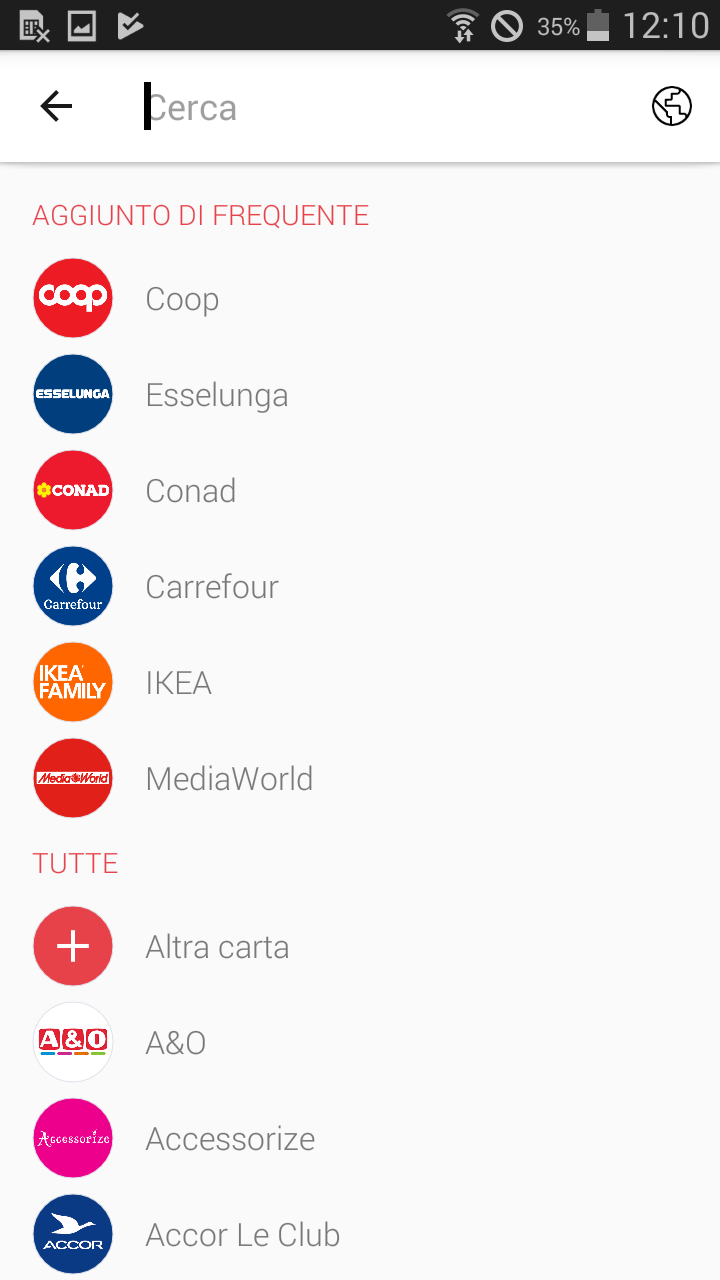
Task: Choose Accessorize from all cards
Action: tap(360, 1139)
